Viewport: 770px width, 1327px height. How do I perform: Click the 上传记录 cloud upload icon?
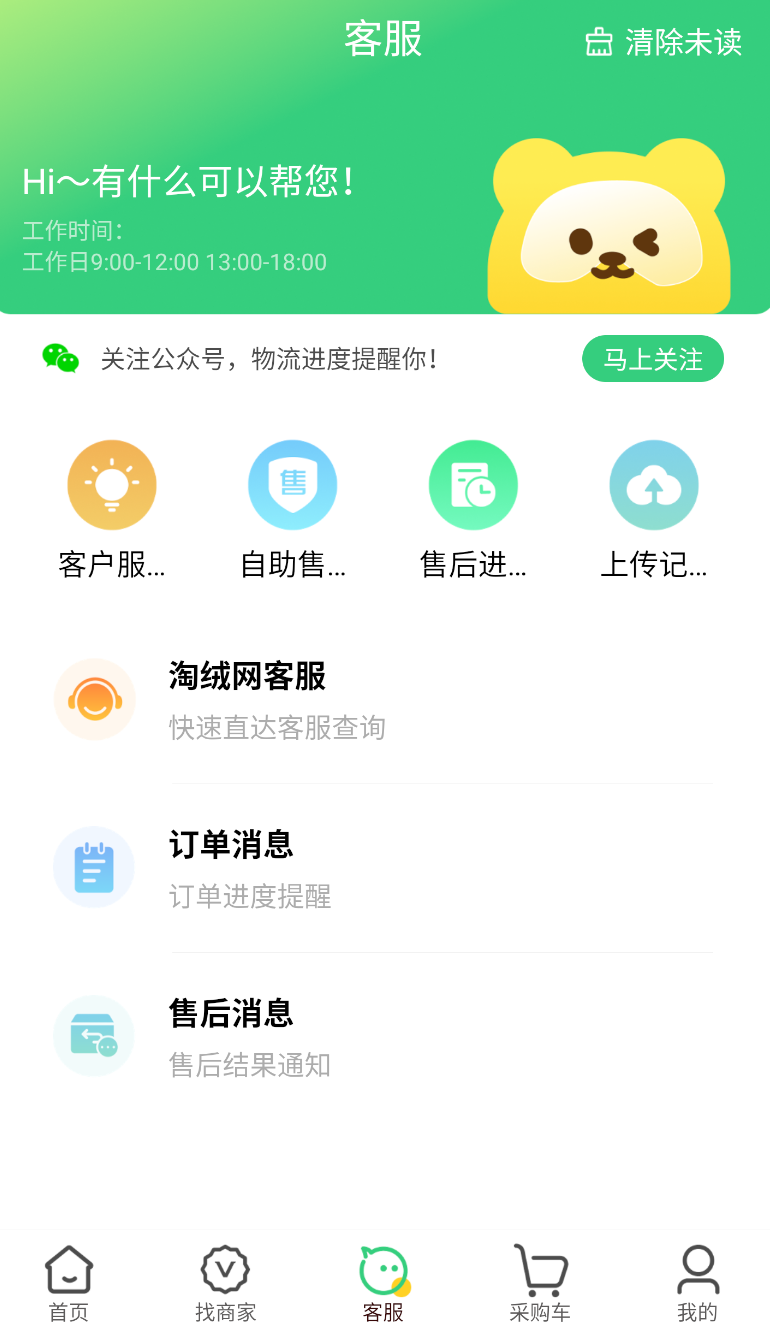tap(654, 484)
